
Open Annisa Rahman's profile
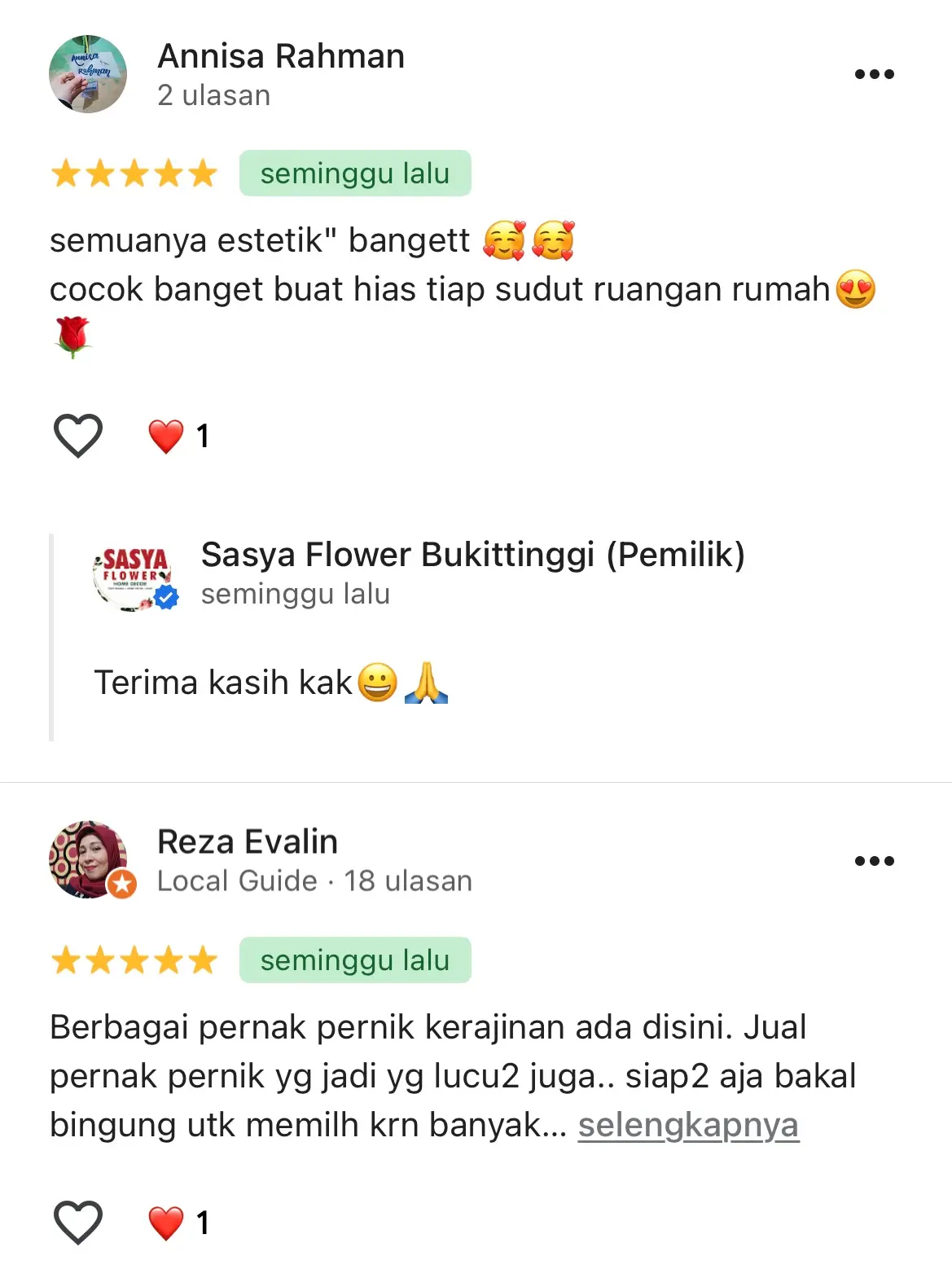[x=280, y=57]
